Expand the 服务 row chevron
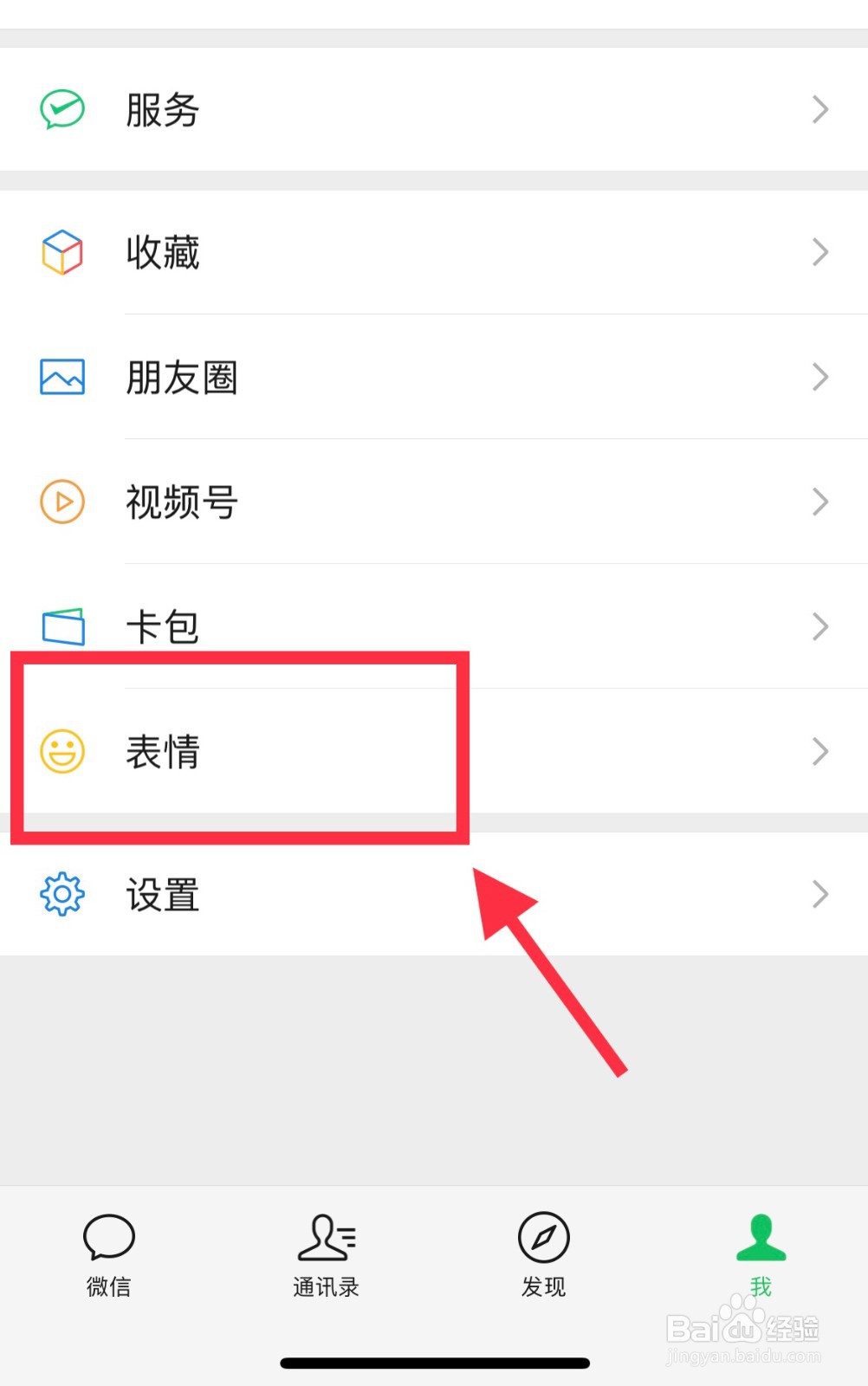 pos(819,108)
